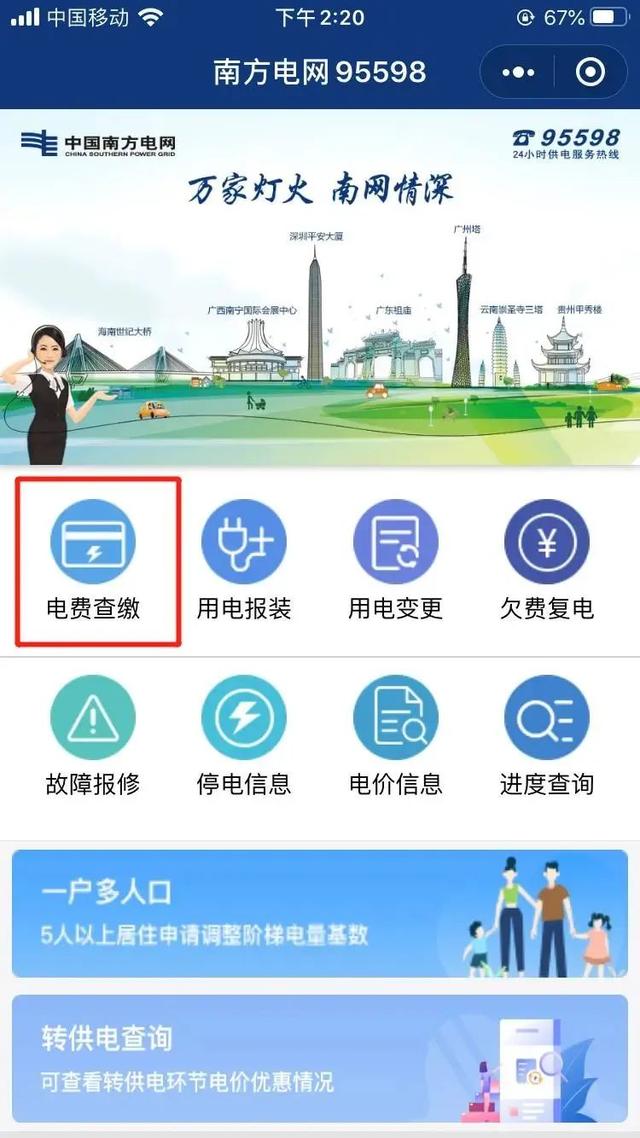Open 用电变更 option
This screenshot has width=640, height=1138.
click(395, 560)
